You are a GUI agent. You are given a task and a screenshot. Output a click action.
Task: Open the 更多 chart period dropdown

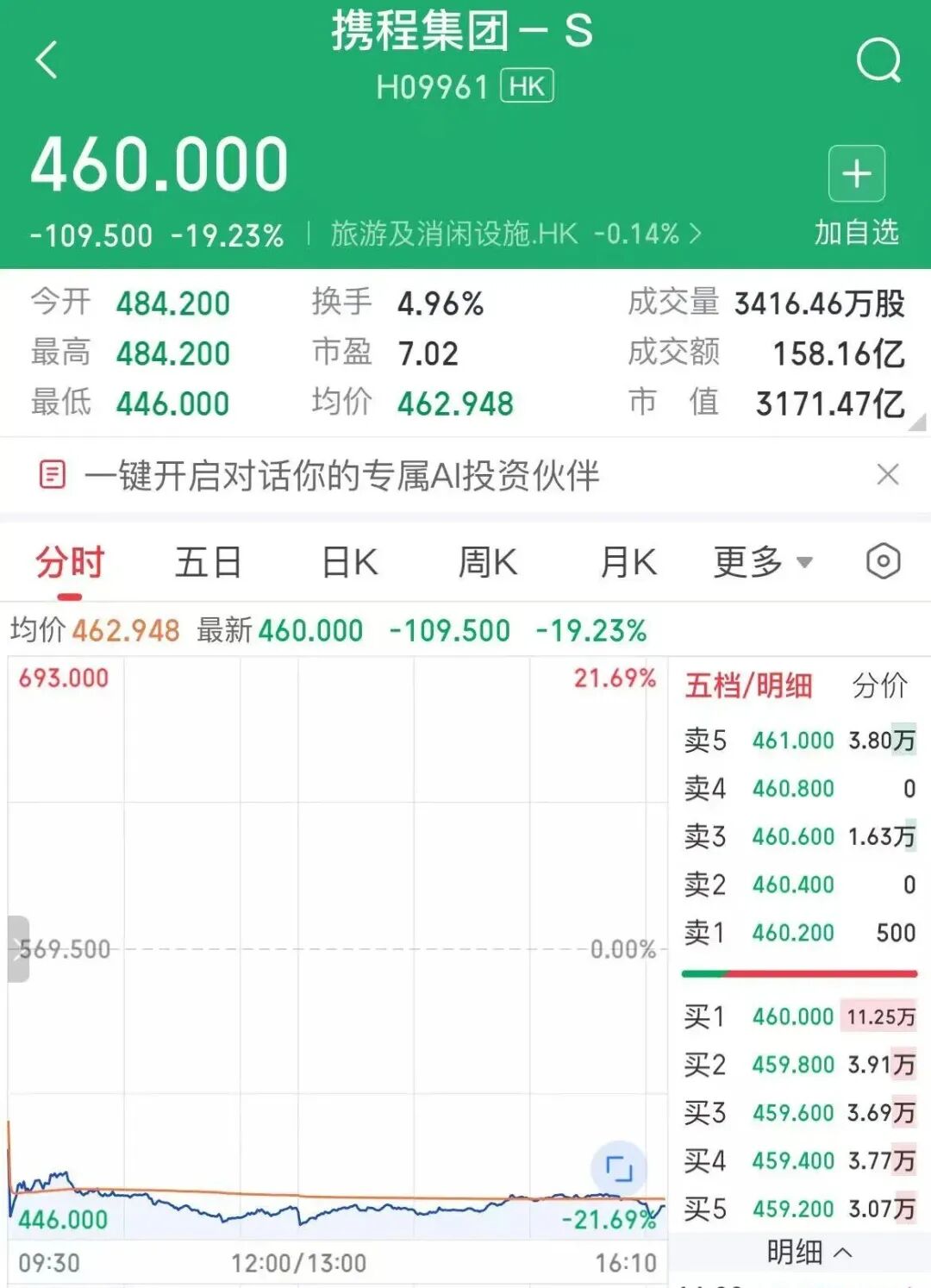tap(763, 563)
